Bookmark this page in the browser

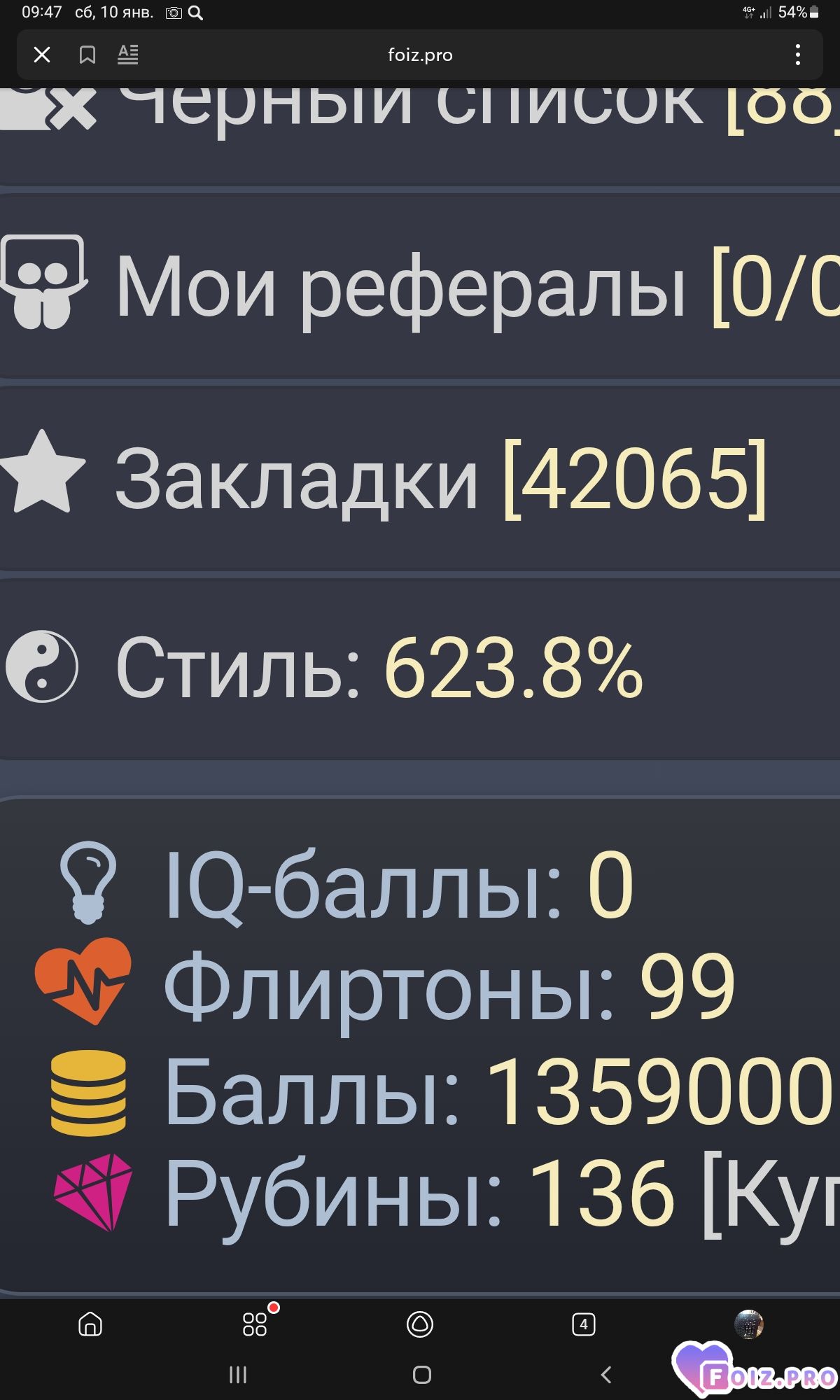(87, 55)
